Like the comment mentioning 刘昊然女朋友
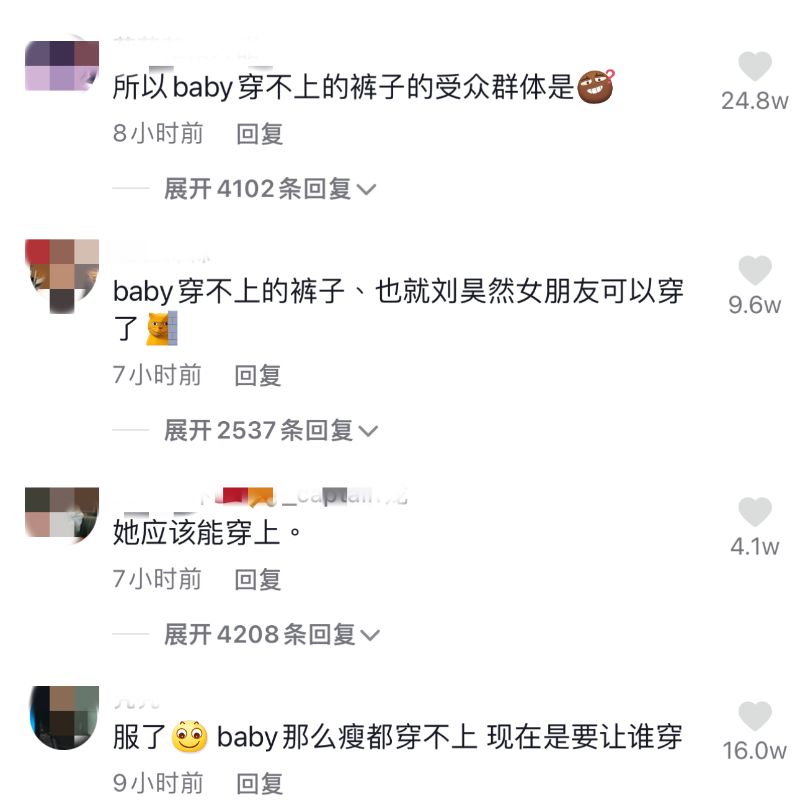This screenshot has height=810, width=800. coord(755,272)
